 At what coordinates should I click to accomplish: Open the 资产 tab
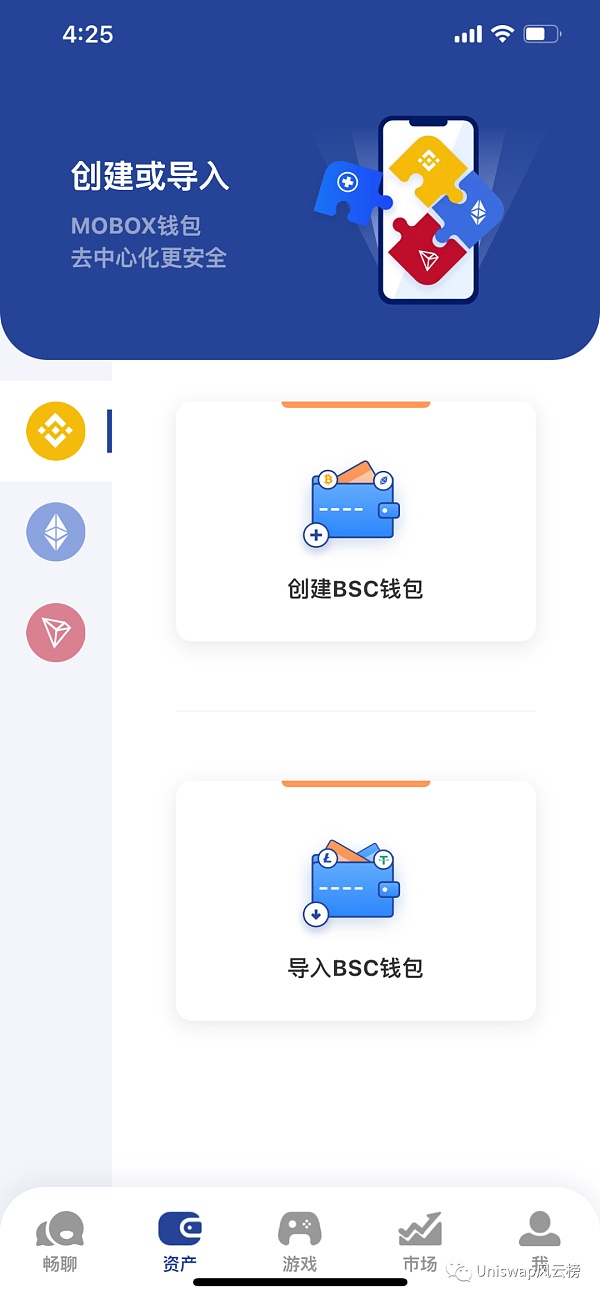[x=180, y=1241]
